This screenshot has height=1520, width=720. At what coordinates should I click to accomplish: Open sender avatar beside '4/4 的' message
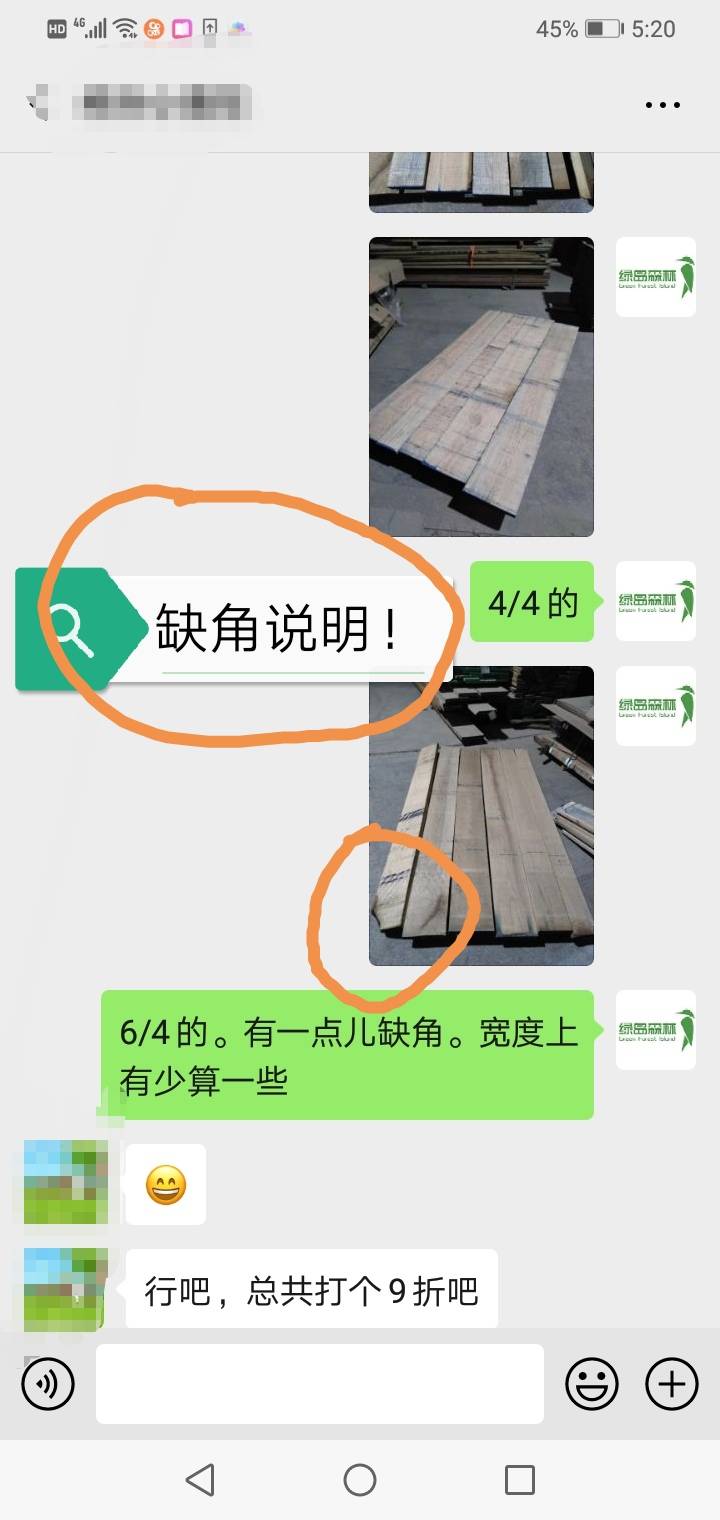(655, 602)
